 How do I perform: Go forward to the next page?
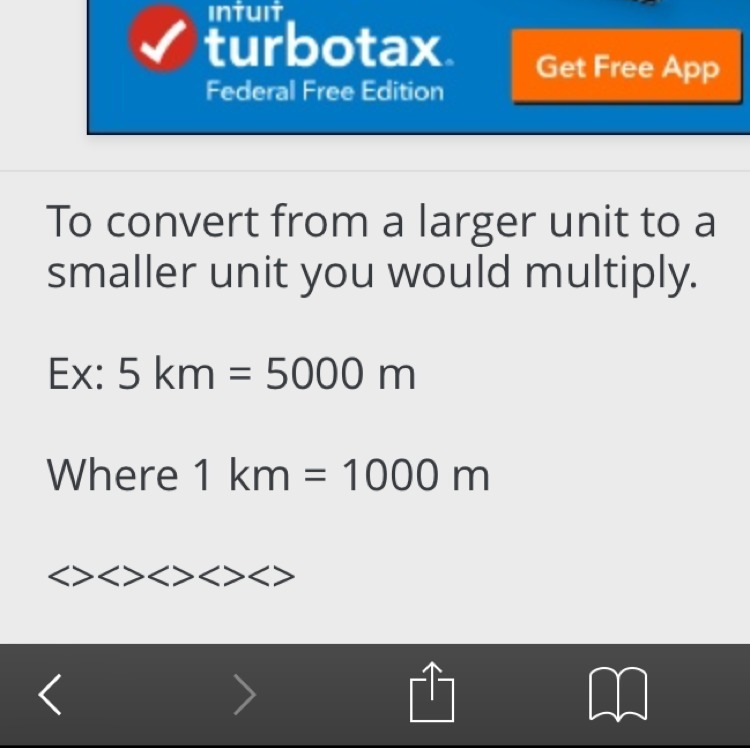[244, 694]
